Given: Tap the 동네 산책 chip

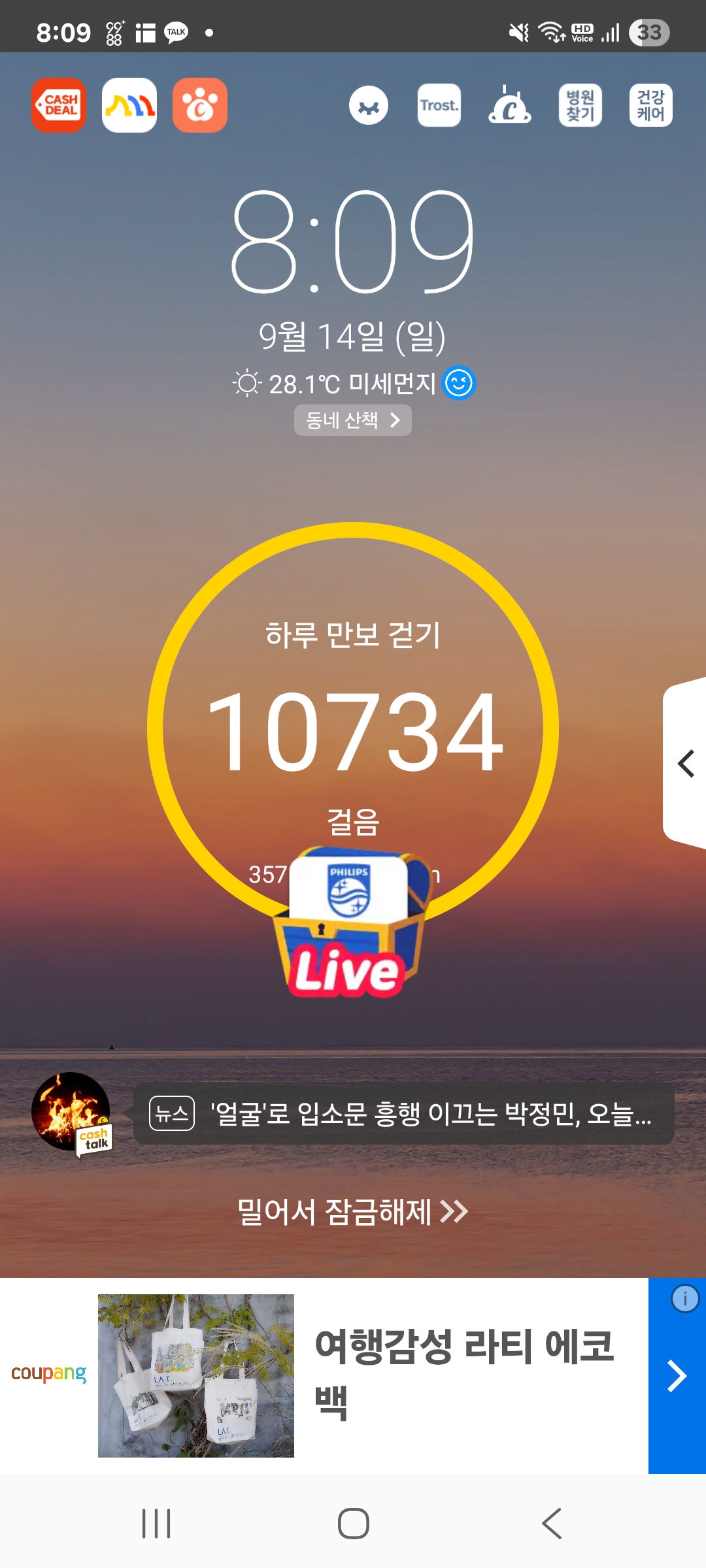Looking at the screenshot, I should click(353, 420).
